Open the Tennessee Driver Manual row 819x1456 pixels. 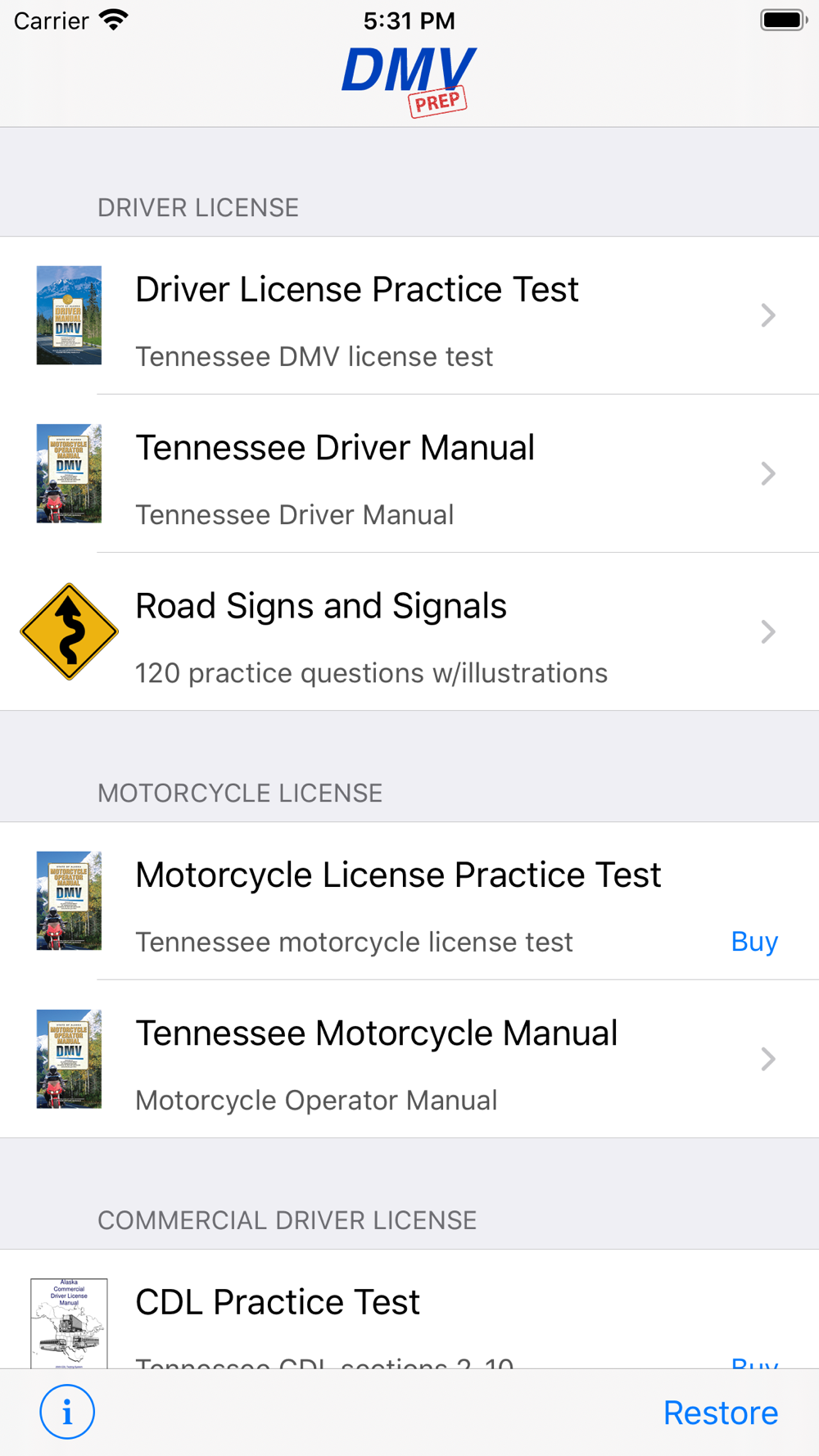coord(409,474)
